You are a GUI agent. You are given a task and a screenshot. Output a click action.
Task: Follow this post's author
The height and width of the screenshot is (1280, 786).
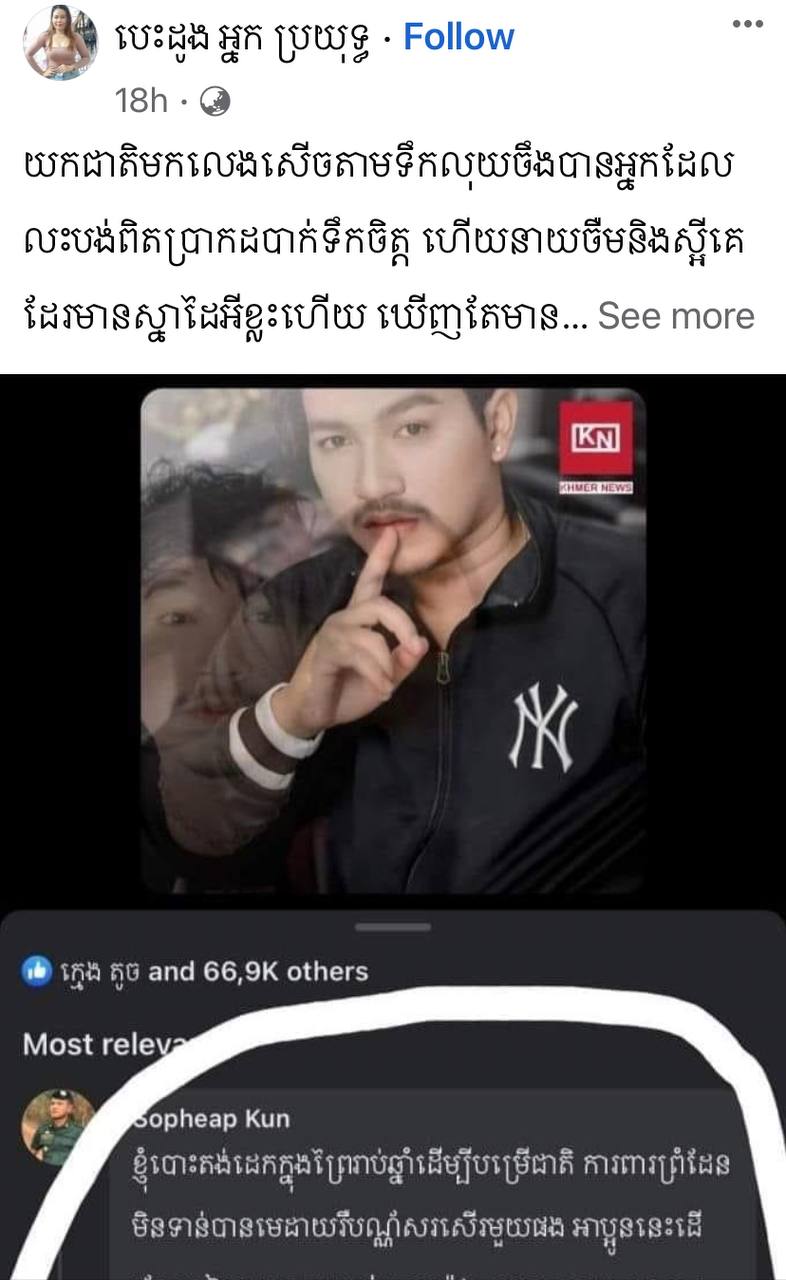click(458, 38)
